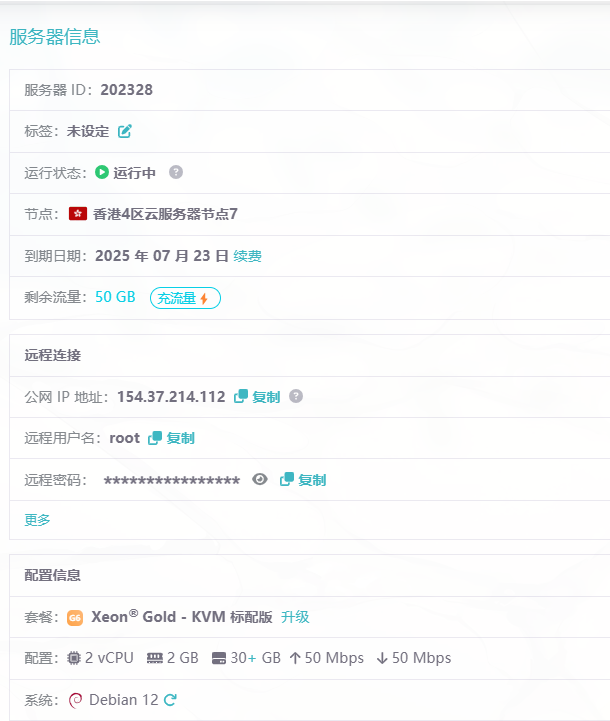Reveal the remote password with eye icon
Viewport: 610px width, 721px height.
tap(260, 480)
